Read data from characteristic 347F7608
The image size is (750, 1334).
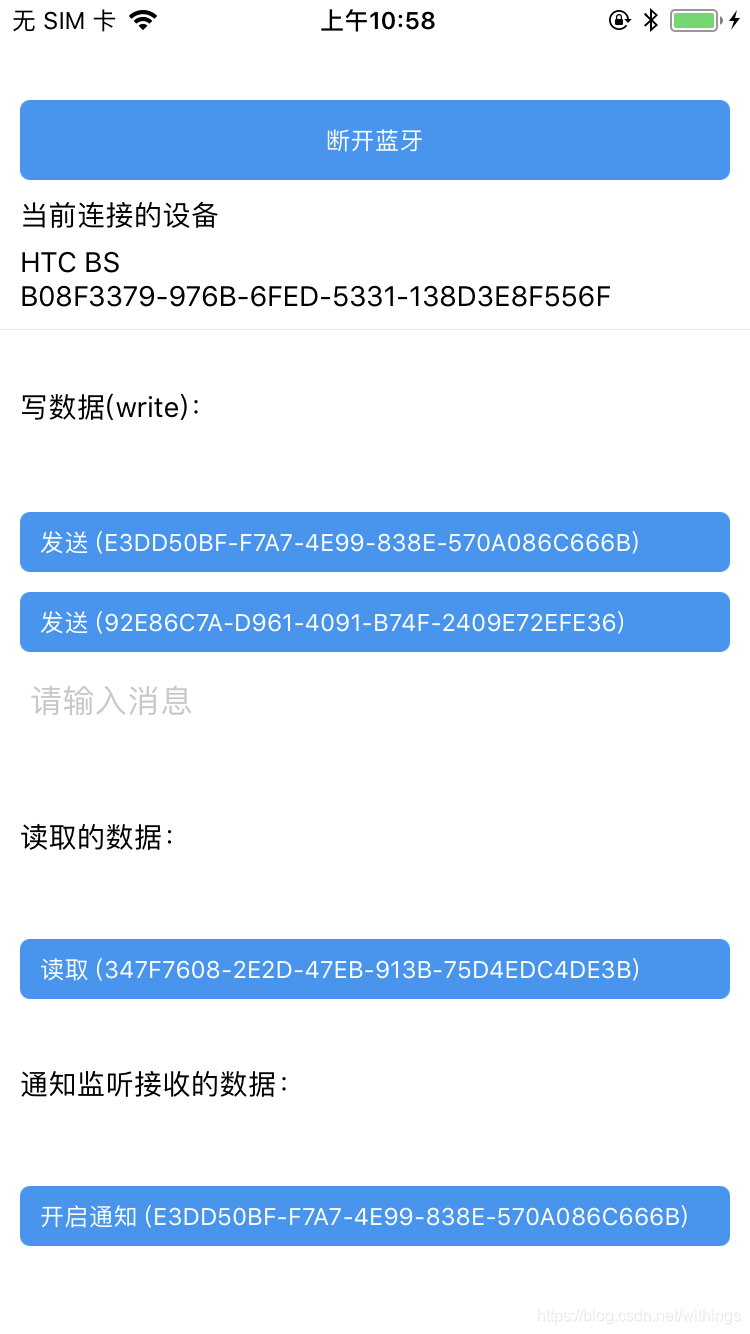tap(375, 969)
